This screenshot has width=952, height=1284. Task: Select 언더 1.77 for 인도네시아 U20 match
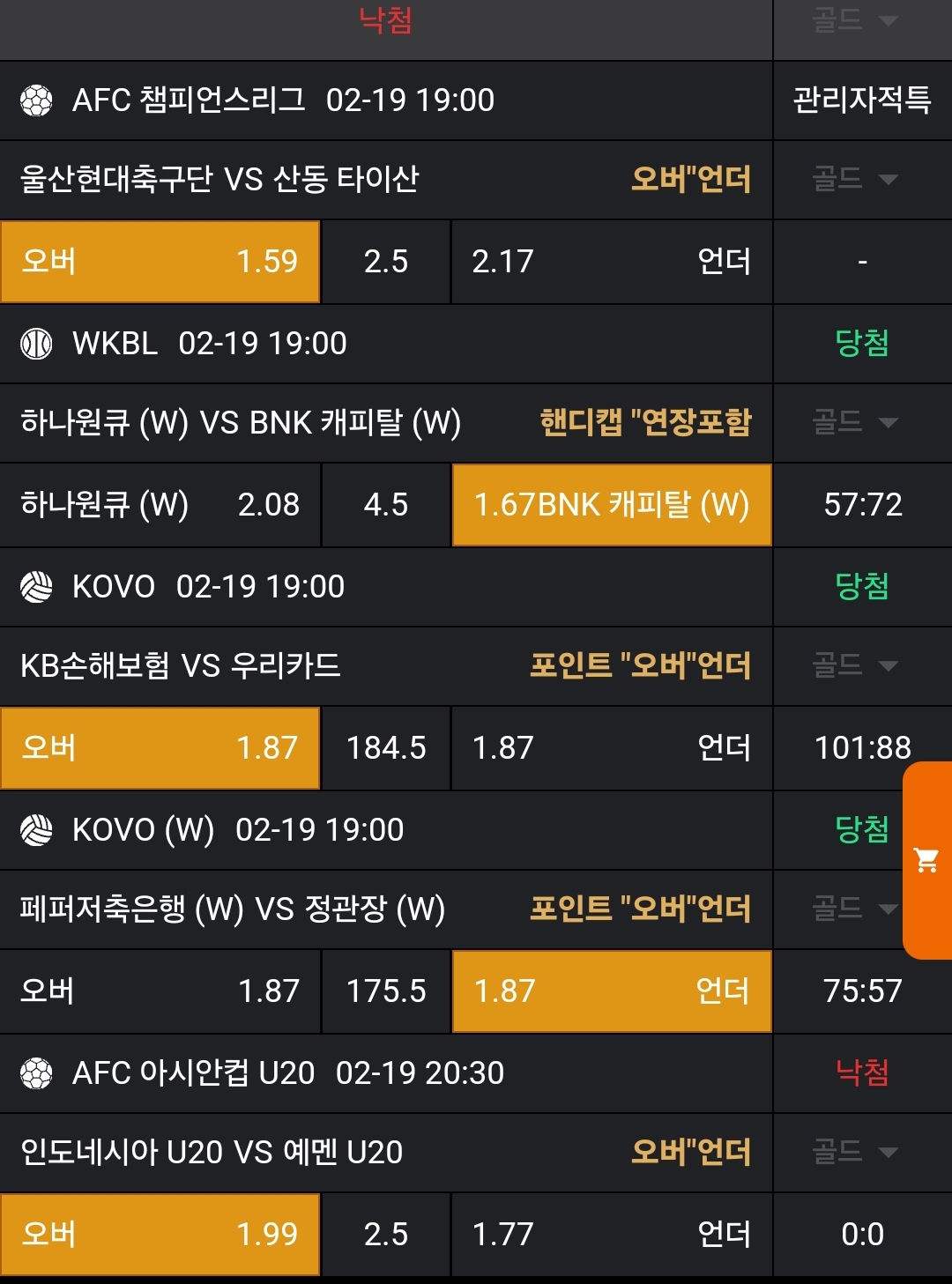(611, 1235)
